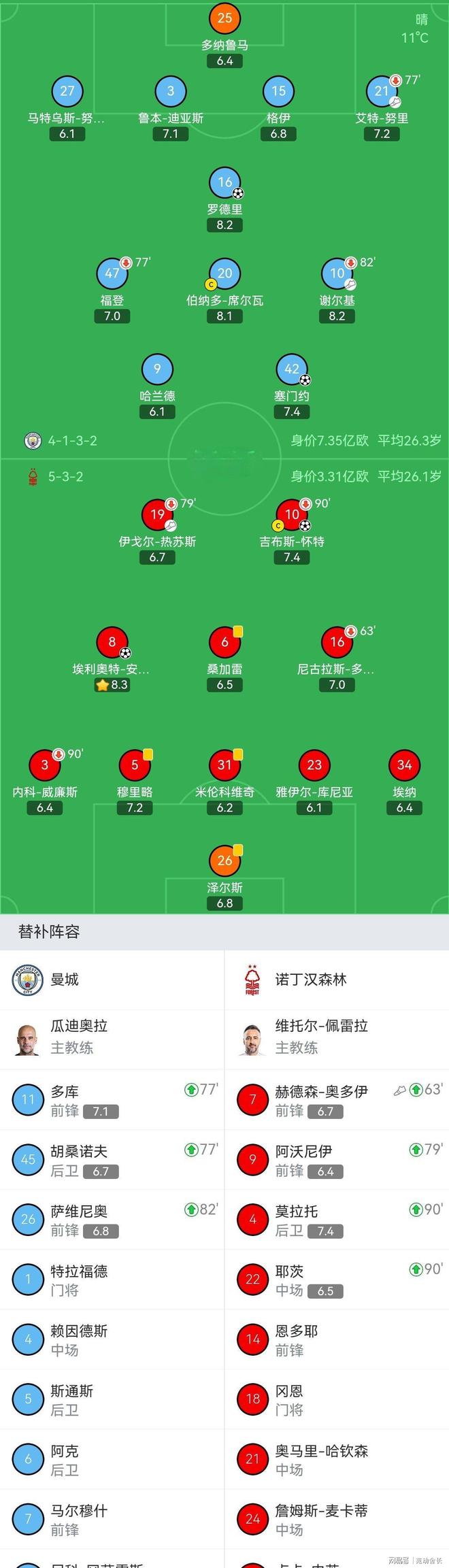Image resolution: width=449 pixels, height=1568 pixels.
Task: View 谢尔基's match stats
Action: [337, 273]
